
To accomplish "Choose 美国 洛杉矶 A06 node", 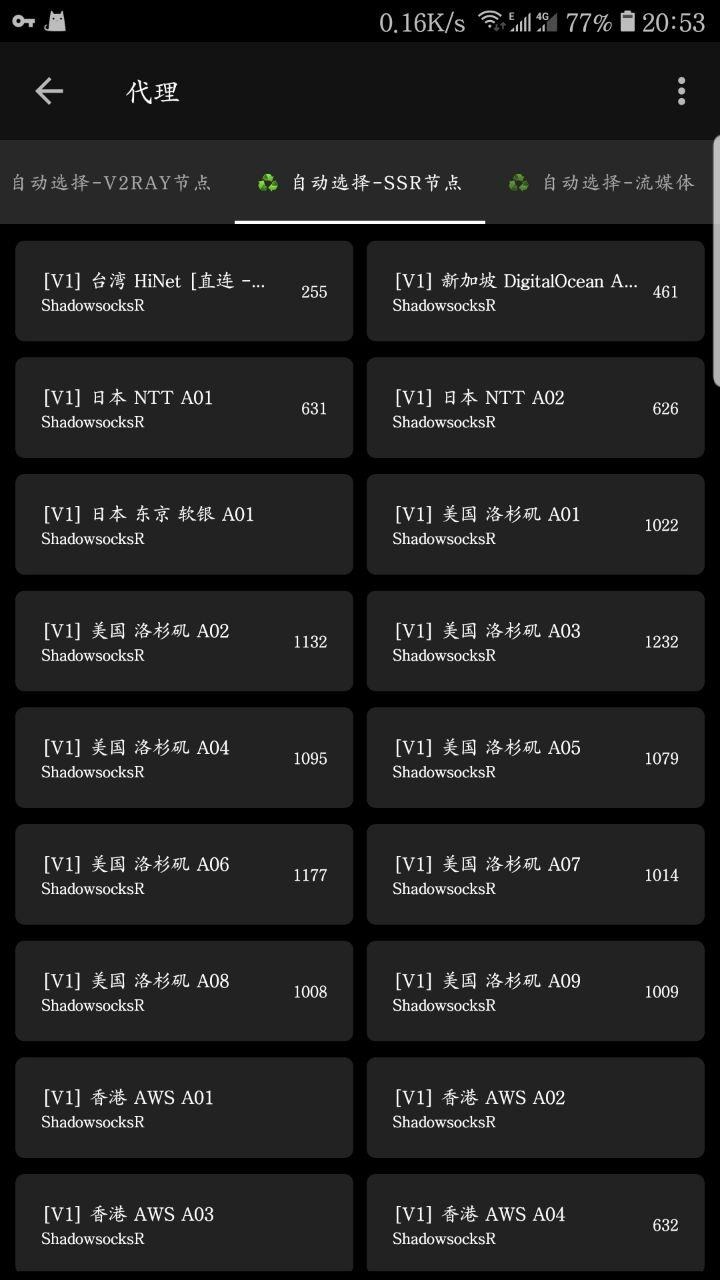I will [184, 874].
